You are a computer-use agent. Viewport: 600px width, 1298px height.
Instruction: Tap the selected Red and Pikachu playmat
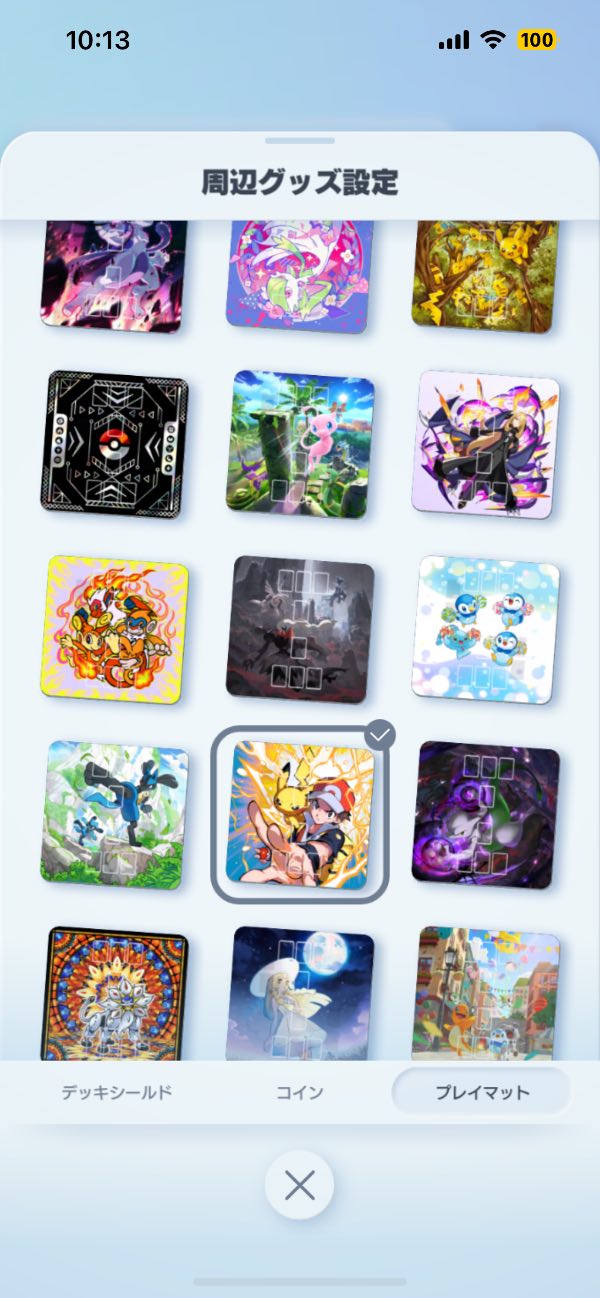300,814
